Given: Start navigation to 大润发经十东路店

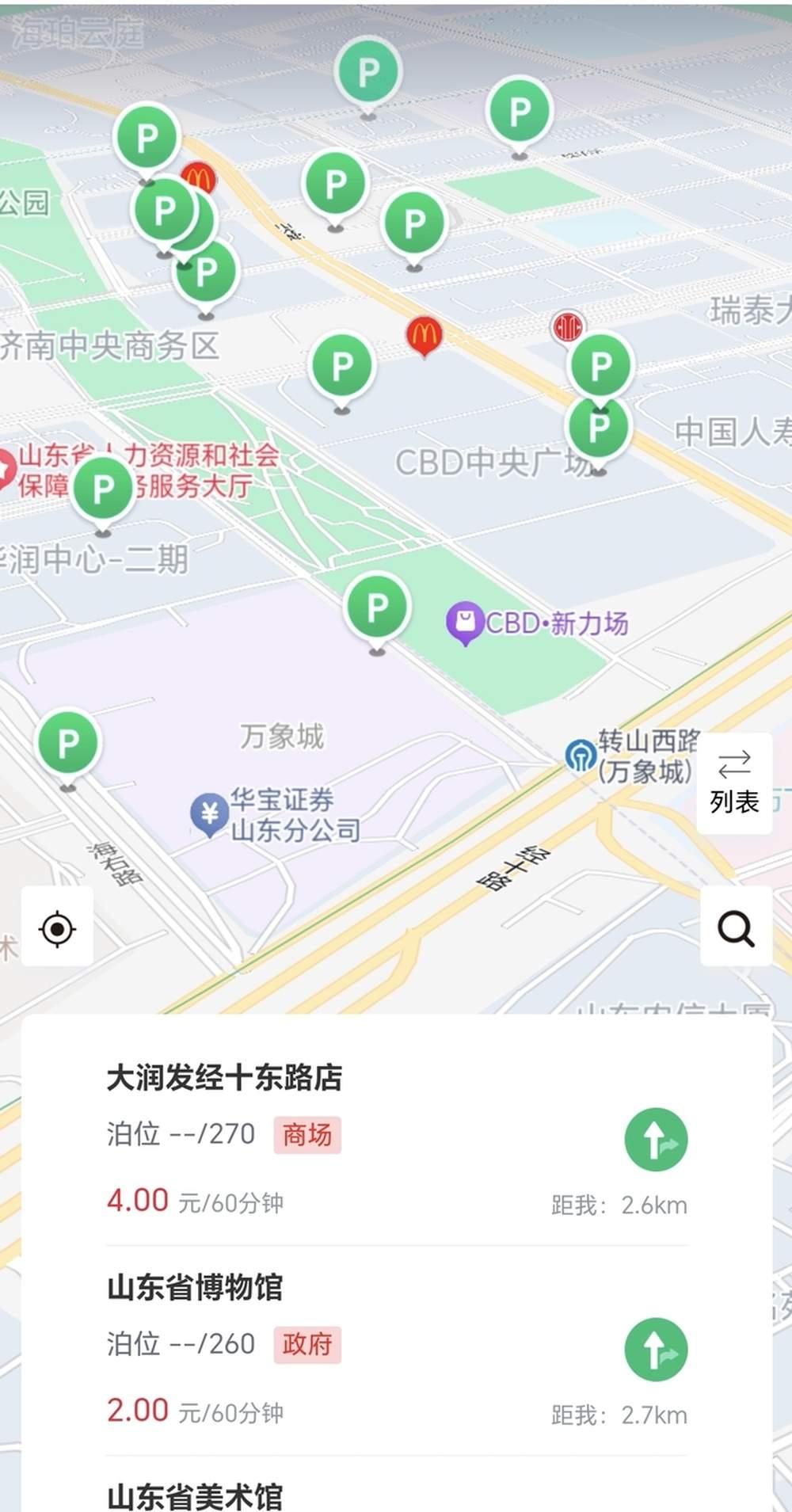Looking at the screenshot, I should 656,1138.
